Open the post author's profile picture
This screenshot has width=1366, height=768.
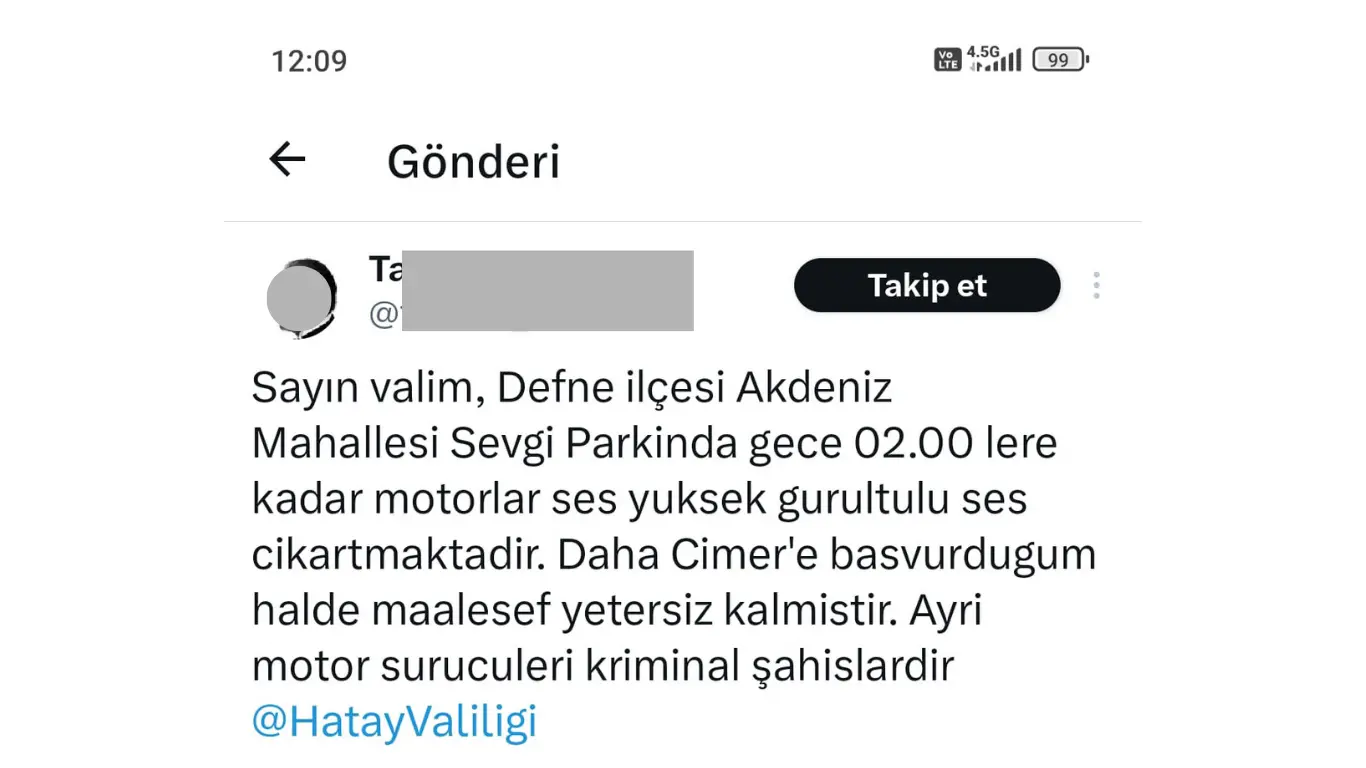[x=301, y=298]
